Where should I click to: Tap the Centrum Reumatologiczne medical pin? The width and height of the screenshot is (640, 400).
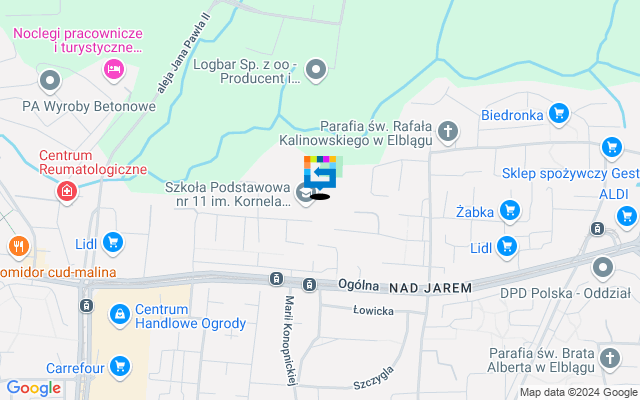pyautogui.click(x=67, y=190)
